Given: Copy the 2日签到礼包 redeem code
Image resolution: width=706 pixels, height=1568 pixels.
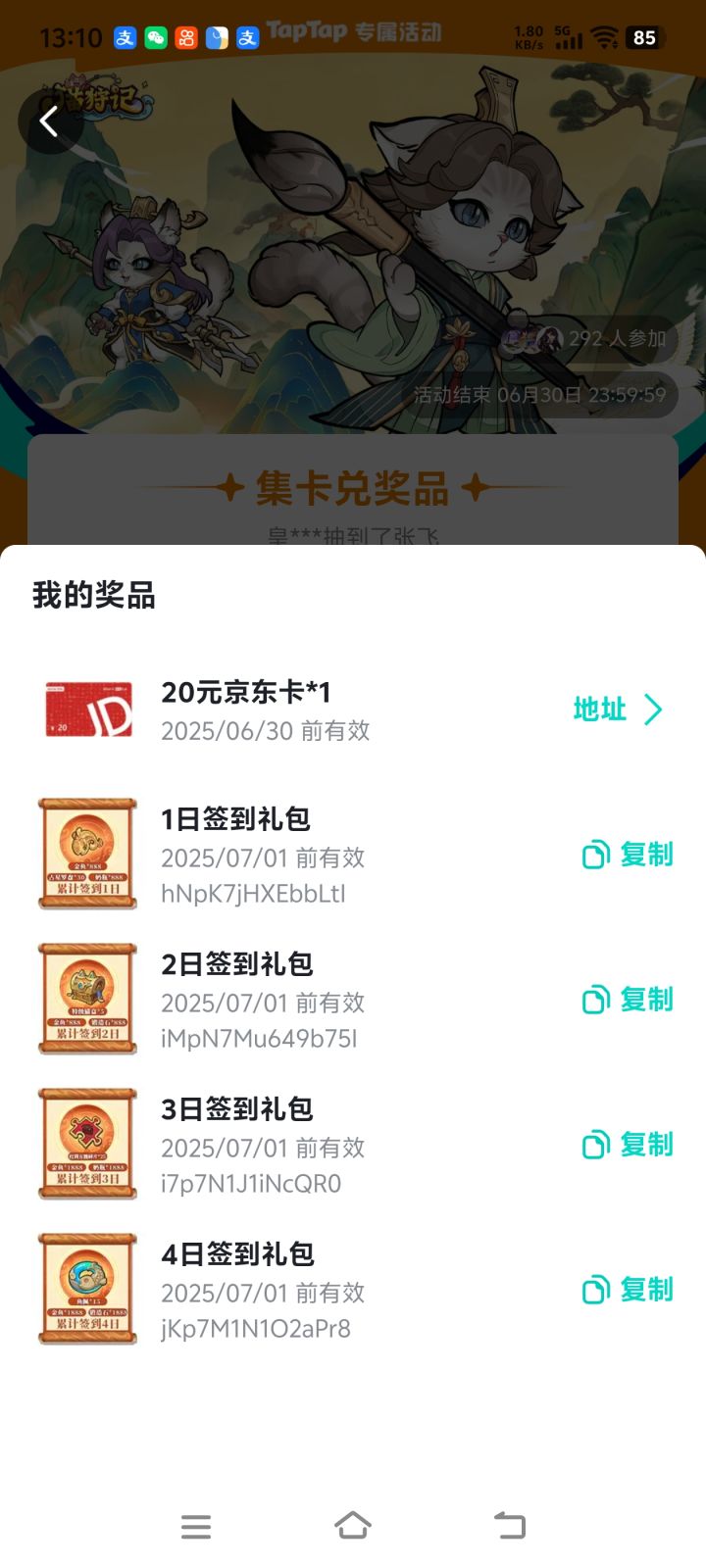Looking at the screenshot, I should coord(628,1000).
